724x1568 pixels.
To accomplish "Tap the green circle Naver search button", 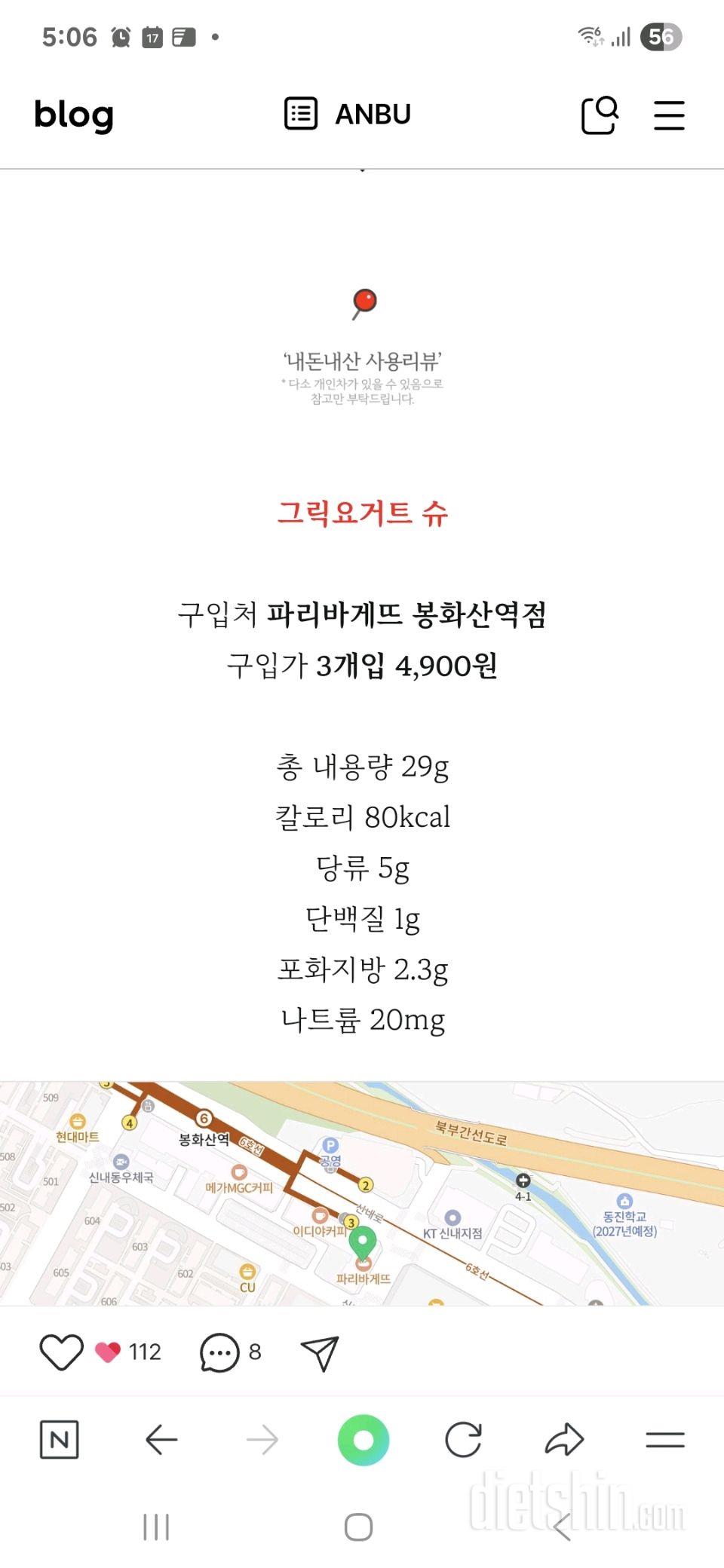I will coord(364,1440).
